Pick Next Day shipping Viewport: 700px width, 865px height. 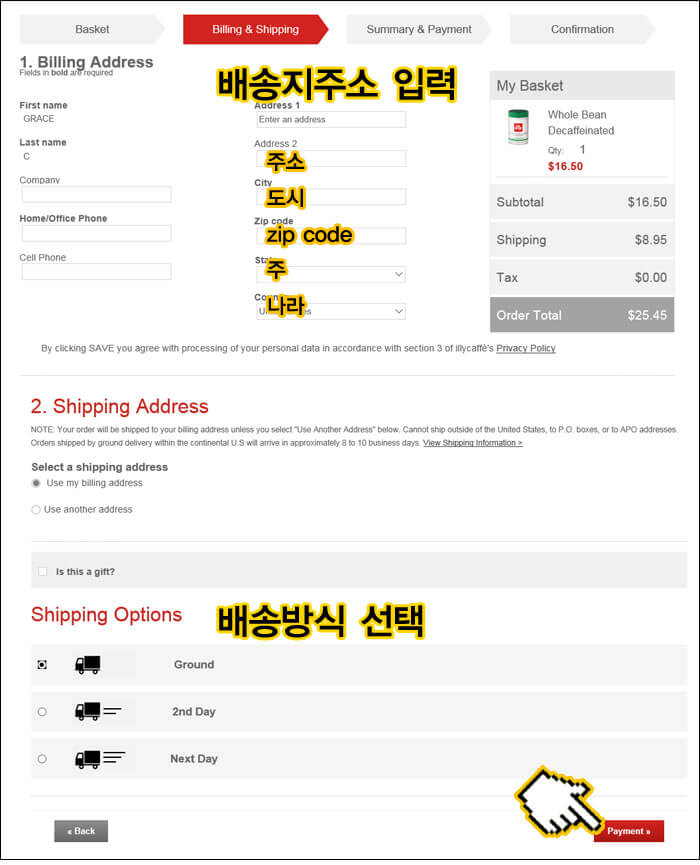point(42,758)
